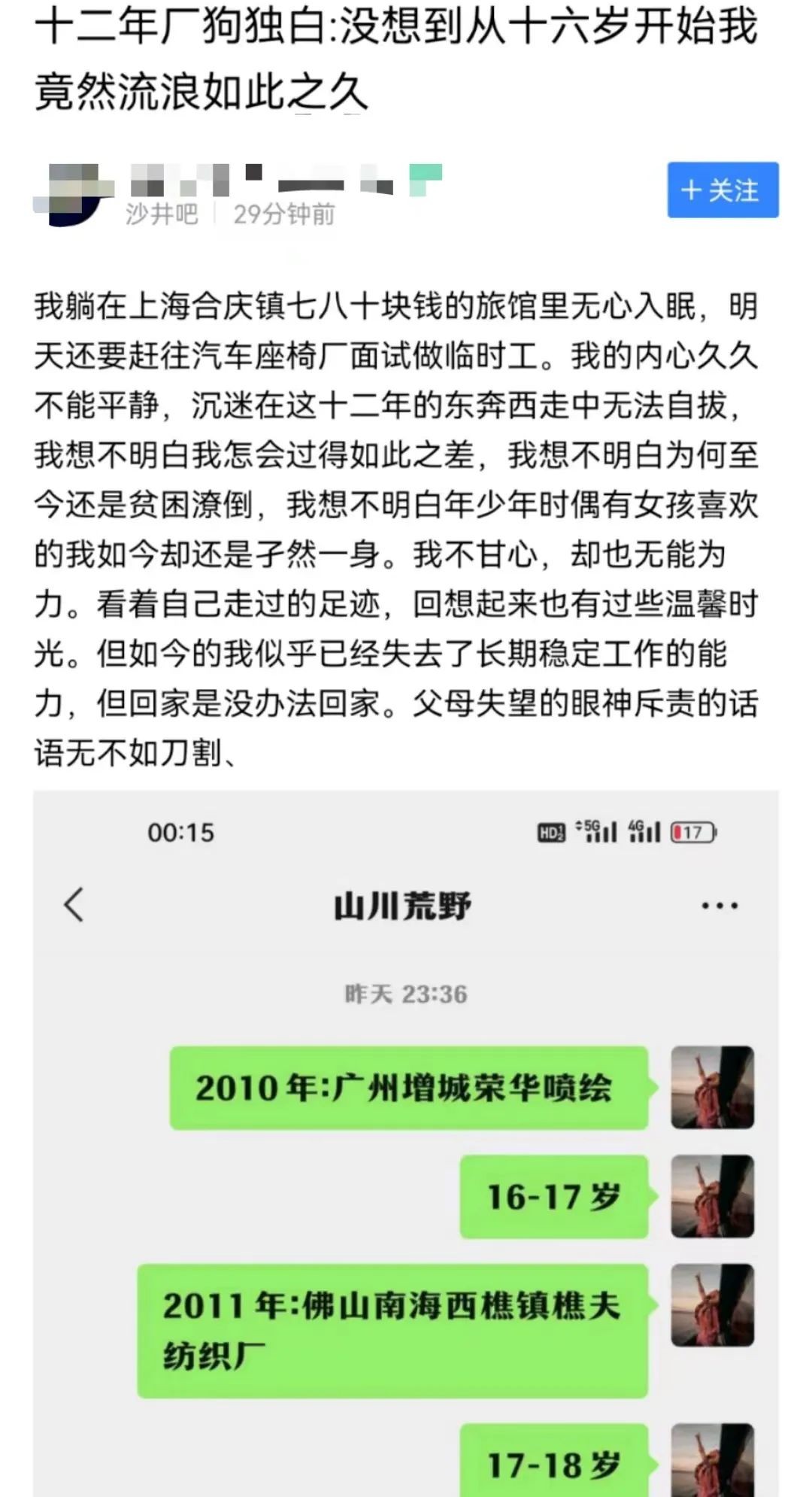
Task: Open the 沙井吧 forum link
Action: 162,214
